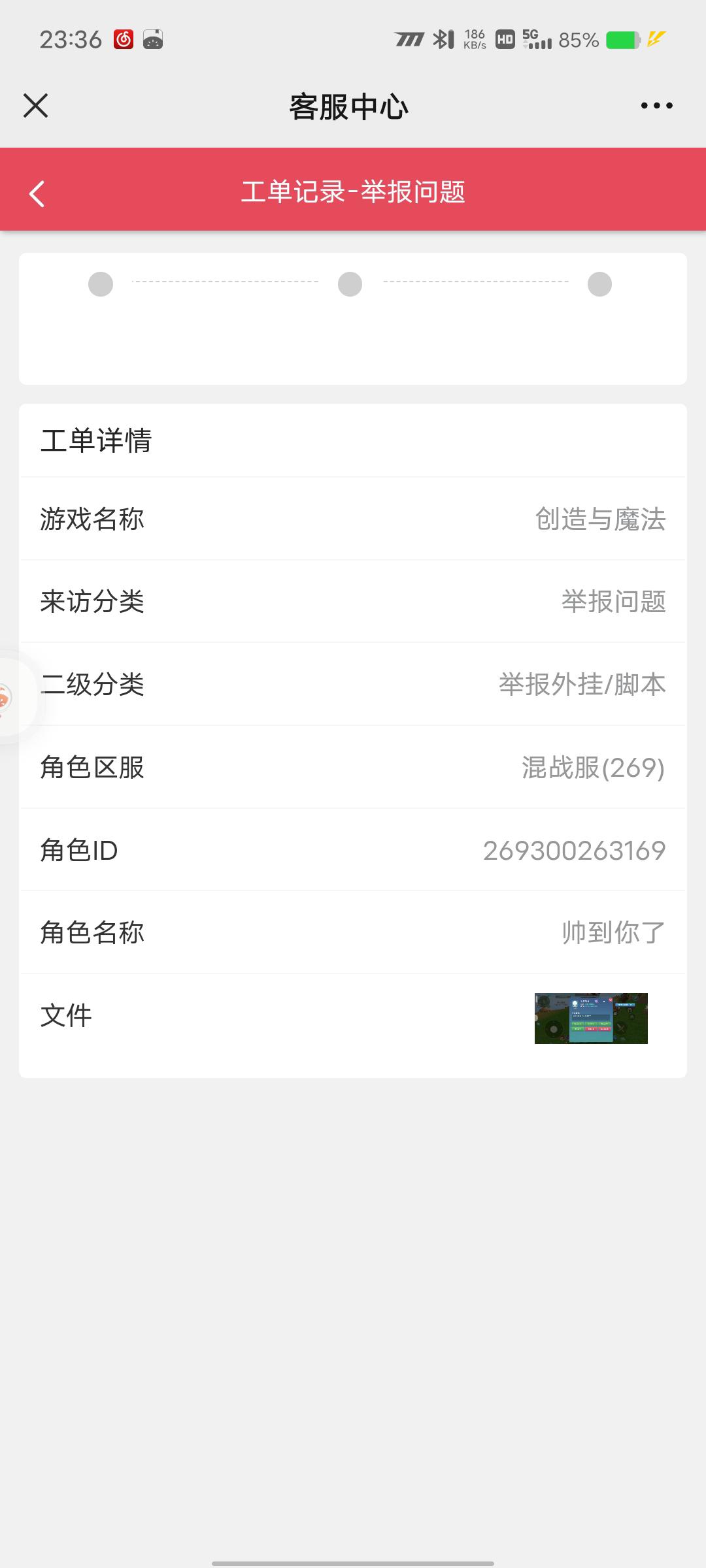Screen dimensions: 706x1568
Task: Close the 客服中心 page
Action: click(x=36, y=106)
